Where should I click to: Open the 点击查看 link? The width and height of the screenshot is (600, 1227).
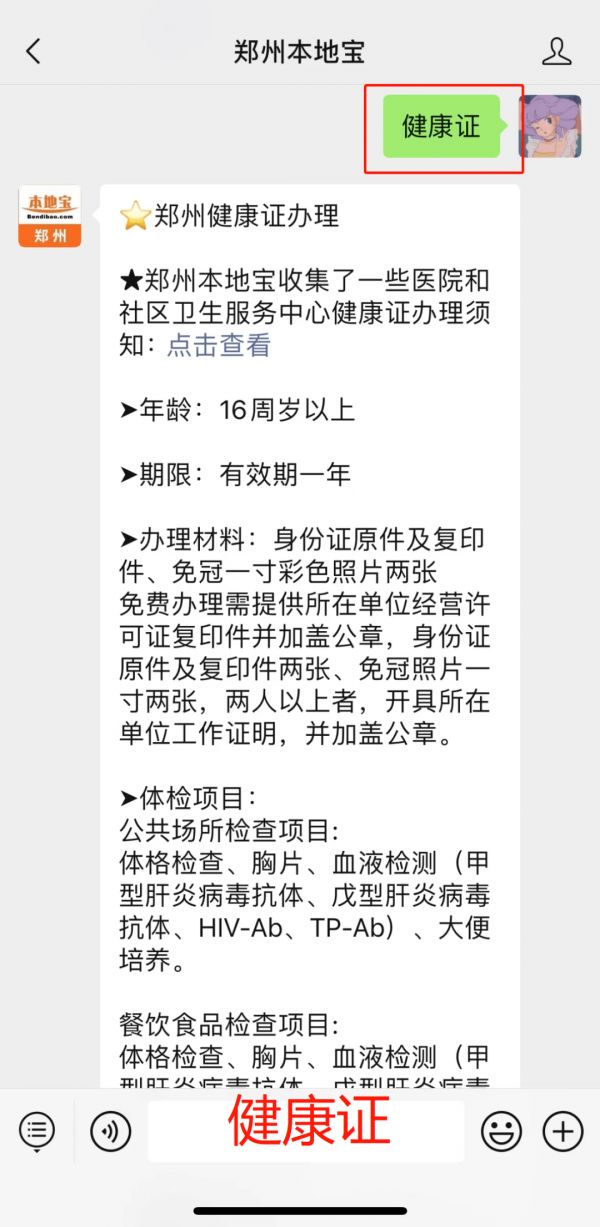click(218, 345)
